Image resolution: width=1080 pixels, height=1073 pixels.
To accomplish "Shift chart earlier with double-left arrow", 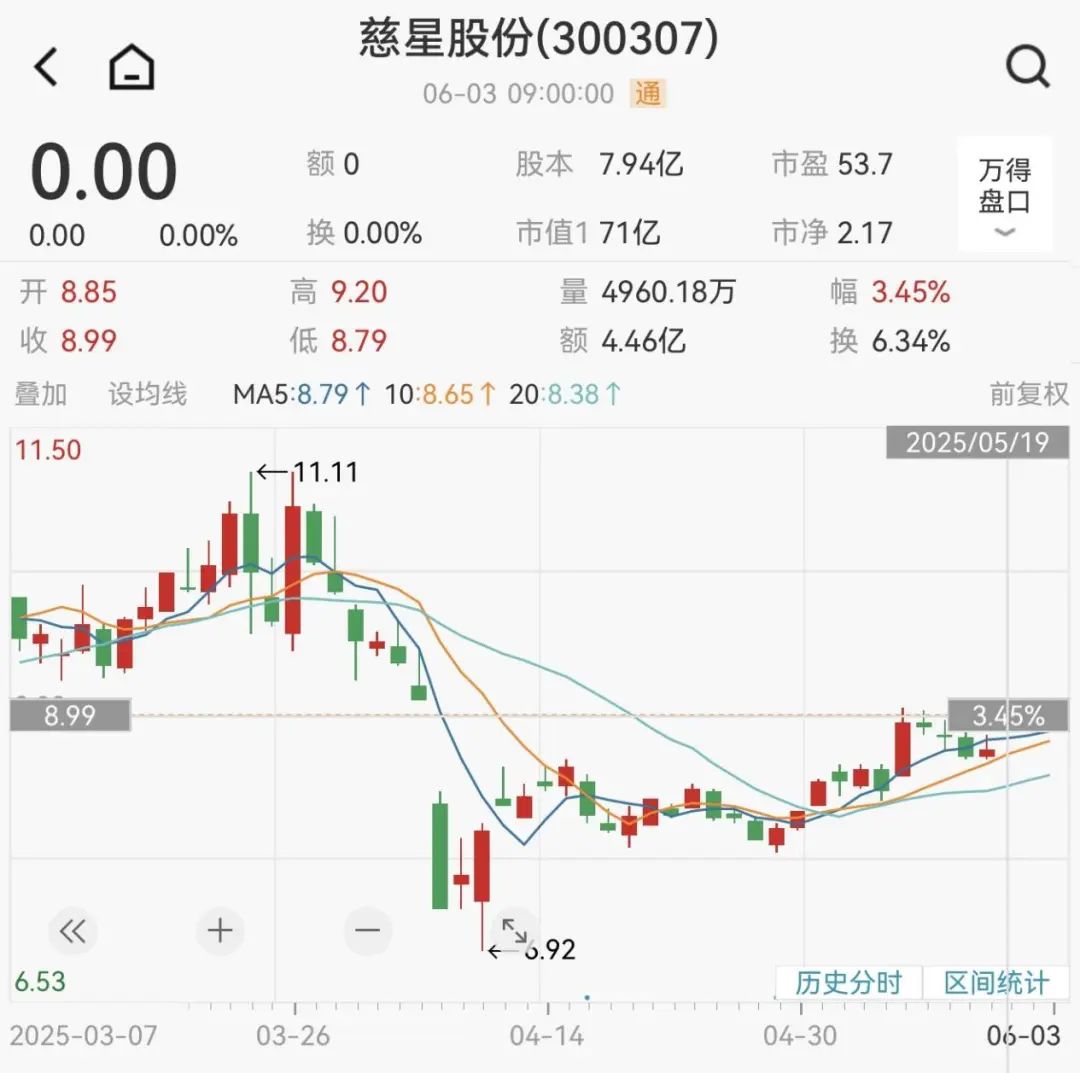I will pos(73,932).
